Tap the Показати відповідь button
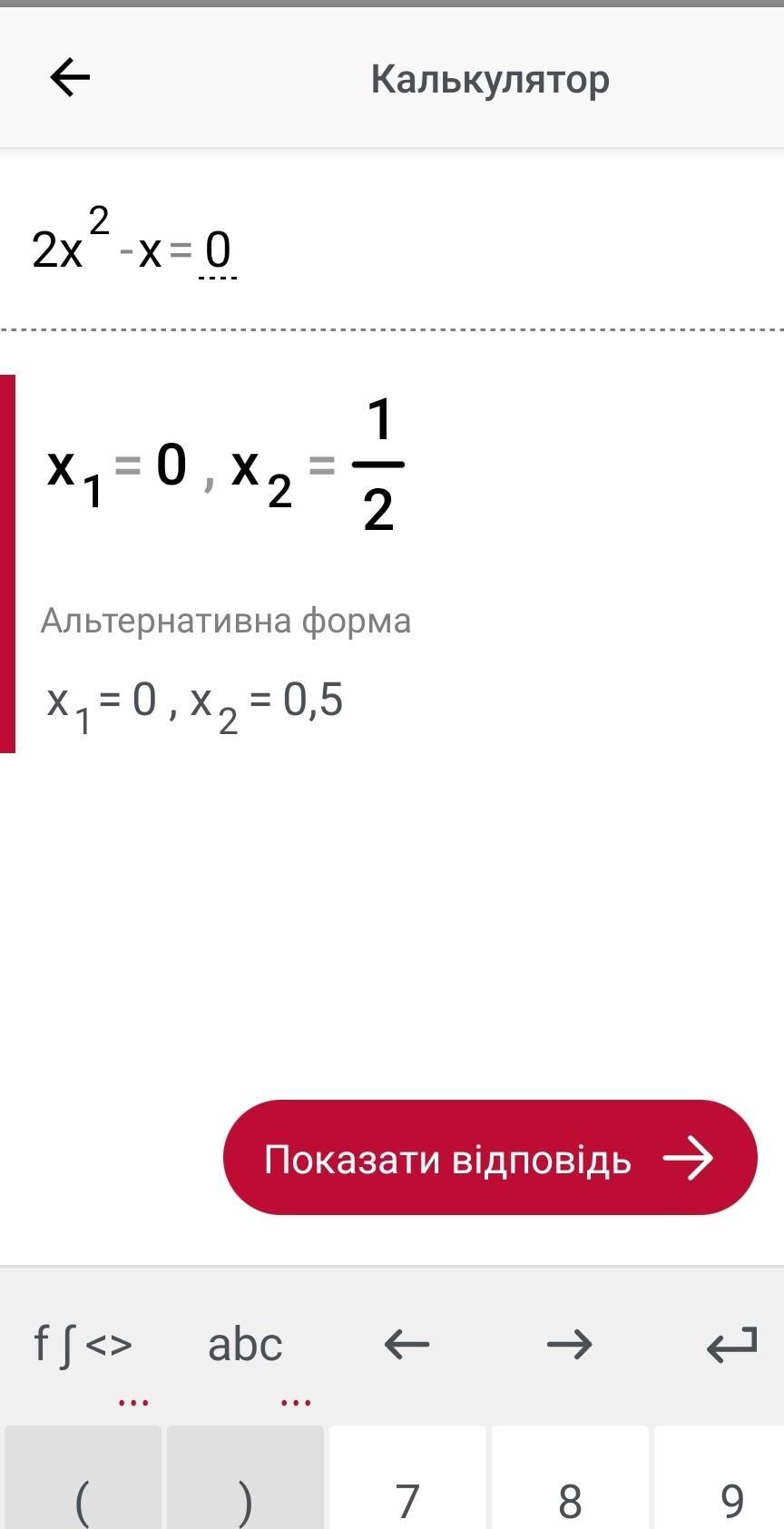Viewport: 784px width, 1529px height. [490, 1158]
